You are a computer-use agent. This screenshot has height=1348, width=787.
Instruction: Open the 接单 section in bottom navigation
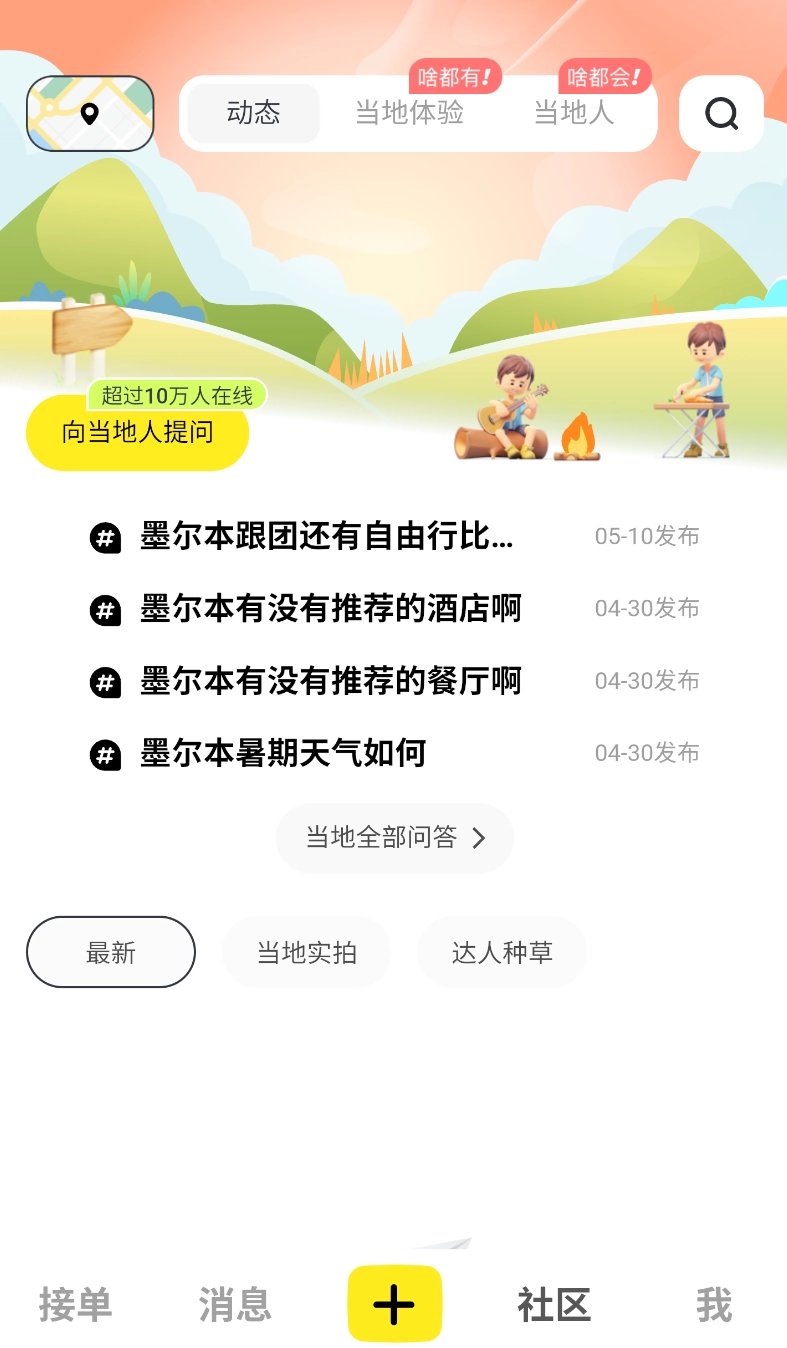[x=75, y=1303]
